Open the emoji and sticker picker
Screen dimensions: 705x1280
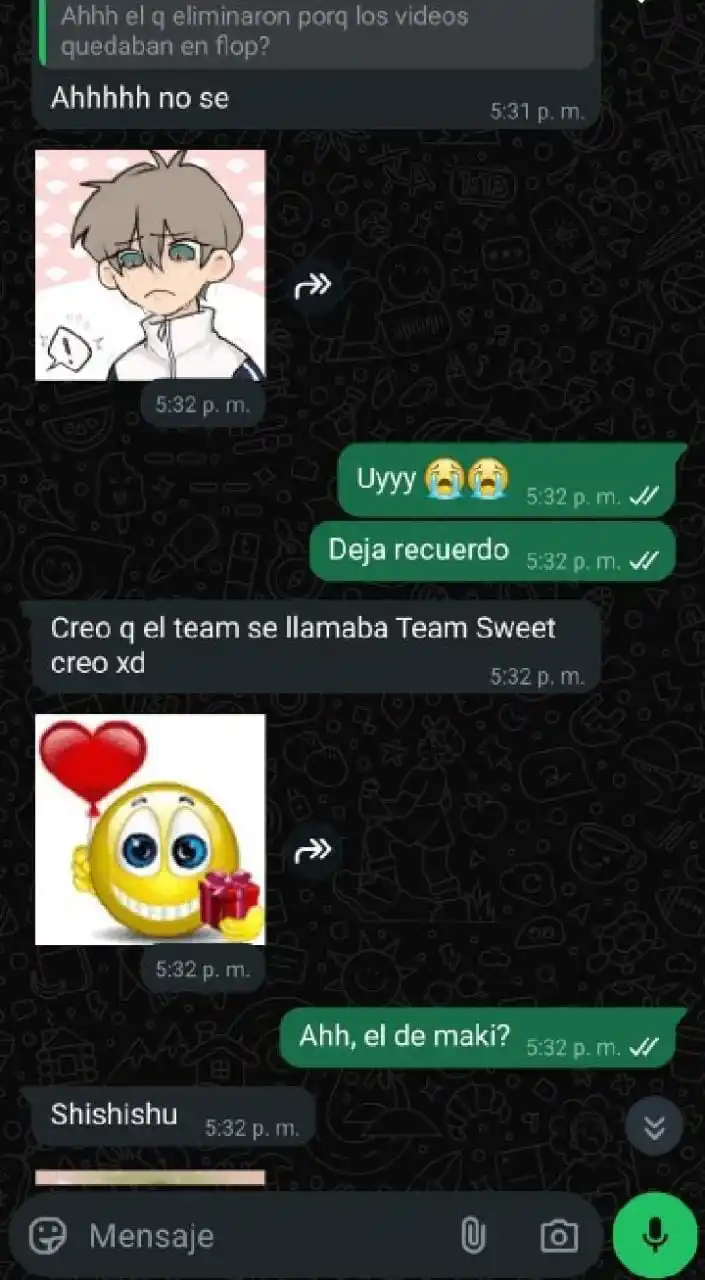point(47,1236)
